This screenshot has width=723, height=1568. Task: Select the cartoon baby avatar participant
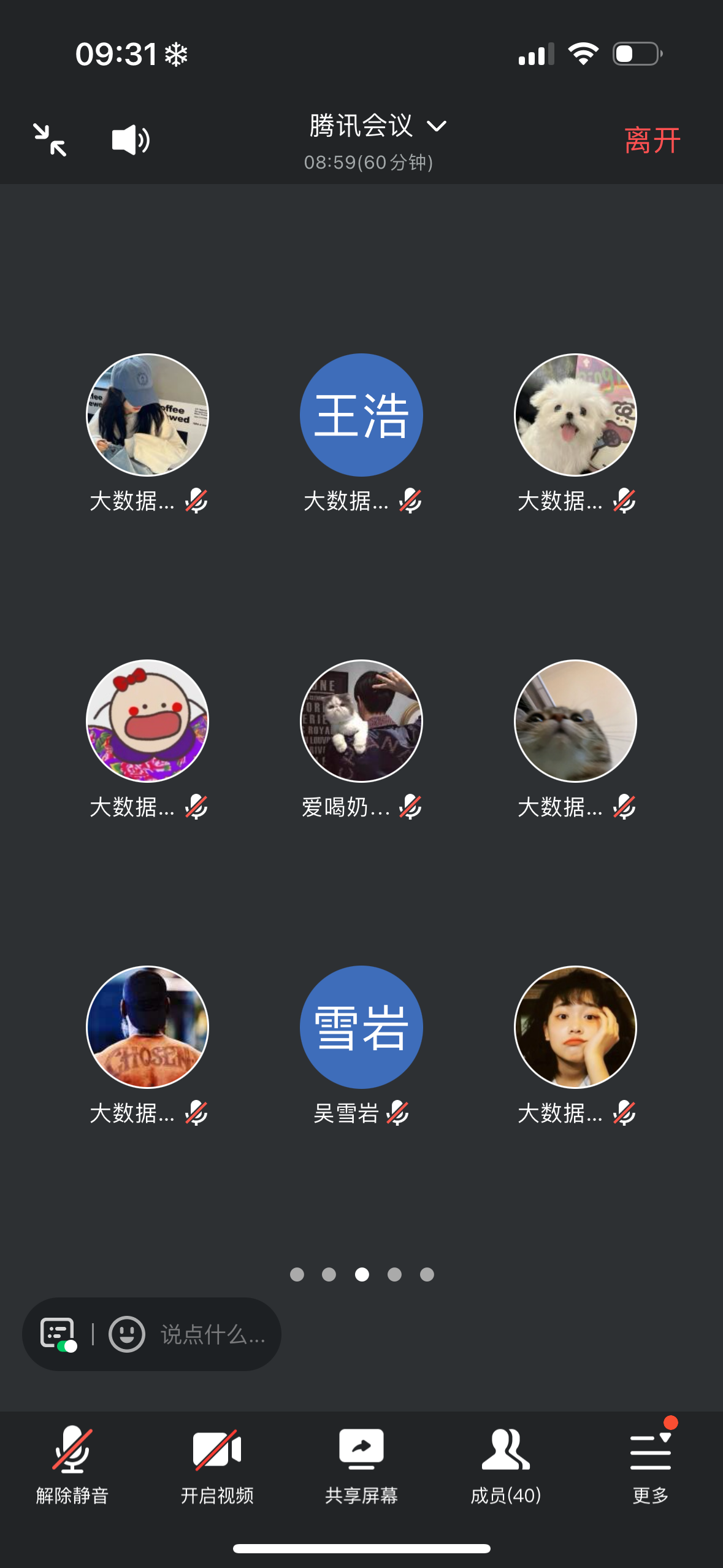click(147, 721)
